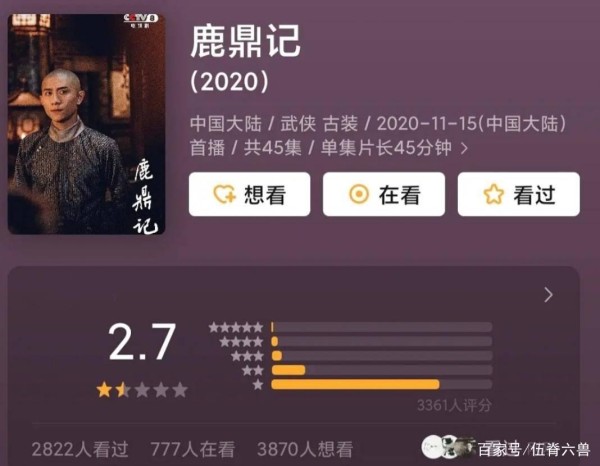Mark the show as 在看
The image size is (600, 466).
(383, 194)
